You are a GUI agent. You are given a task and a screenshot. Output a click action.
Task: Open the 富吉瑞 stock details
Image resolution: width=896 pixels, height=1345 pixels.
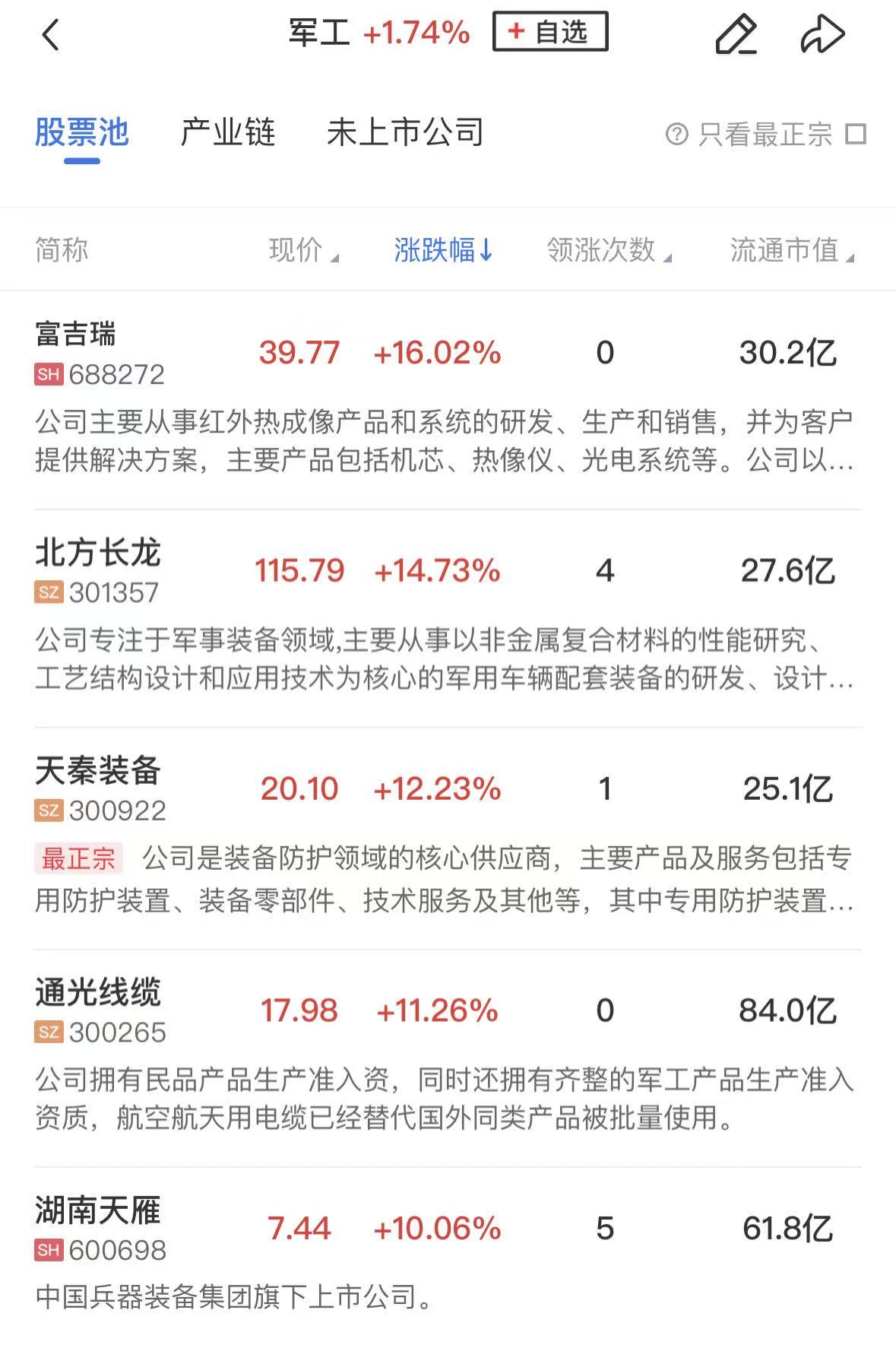pyautogui.click(x=76, y=335)
